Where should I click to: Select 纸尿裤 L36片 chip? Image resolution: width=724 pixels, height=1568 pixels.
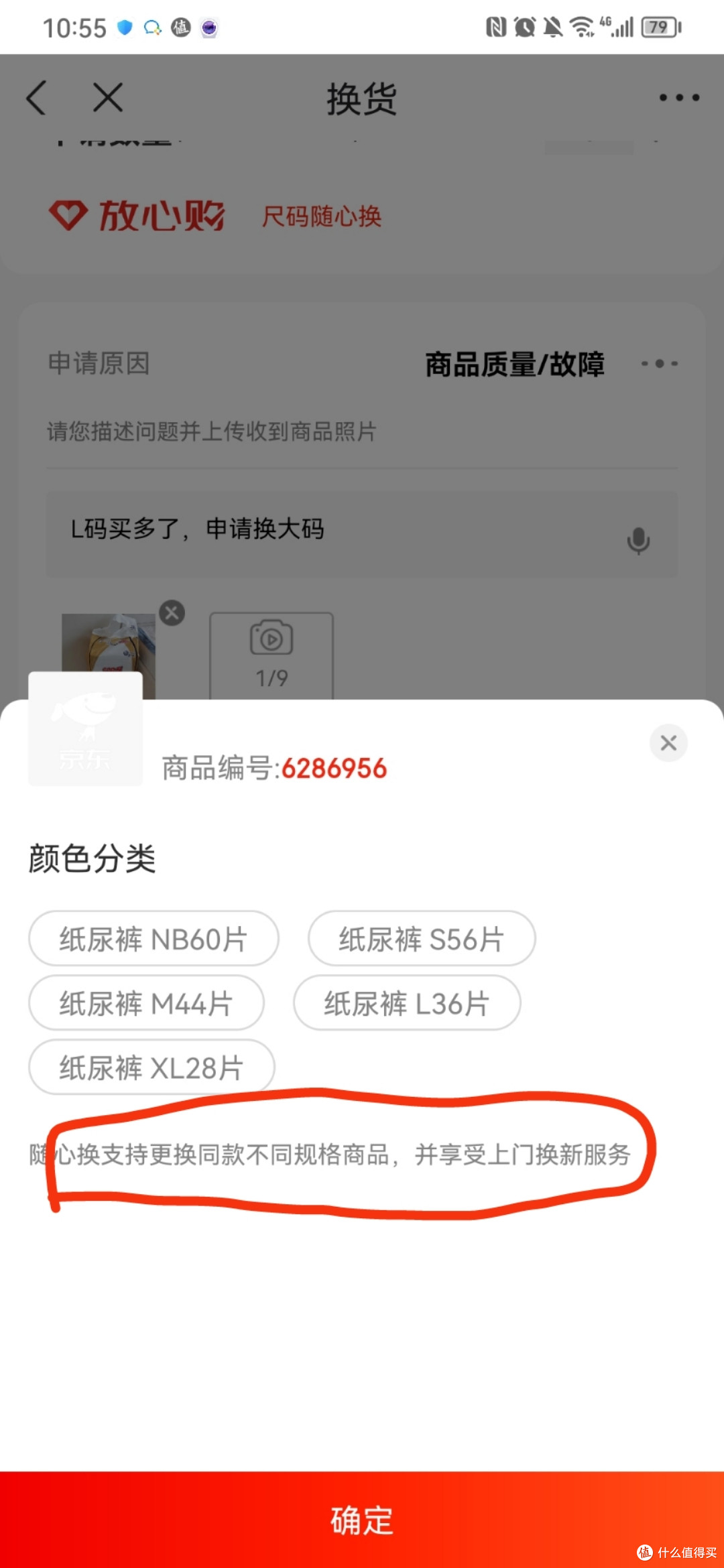tap(406, 1003)
